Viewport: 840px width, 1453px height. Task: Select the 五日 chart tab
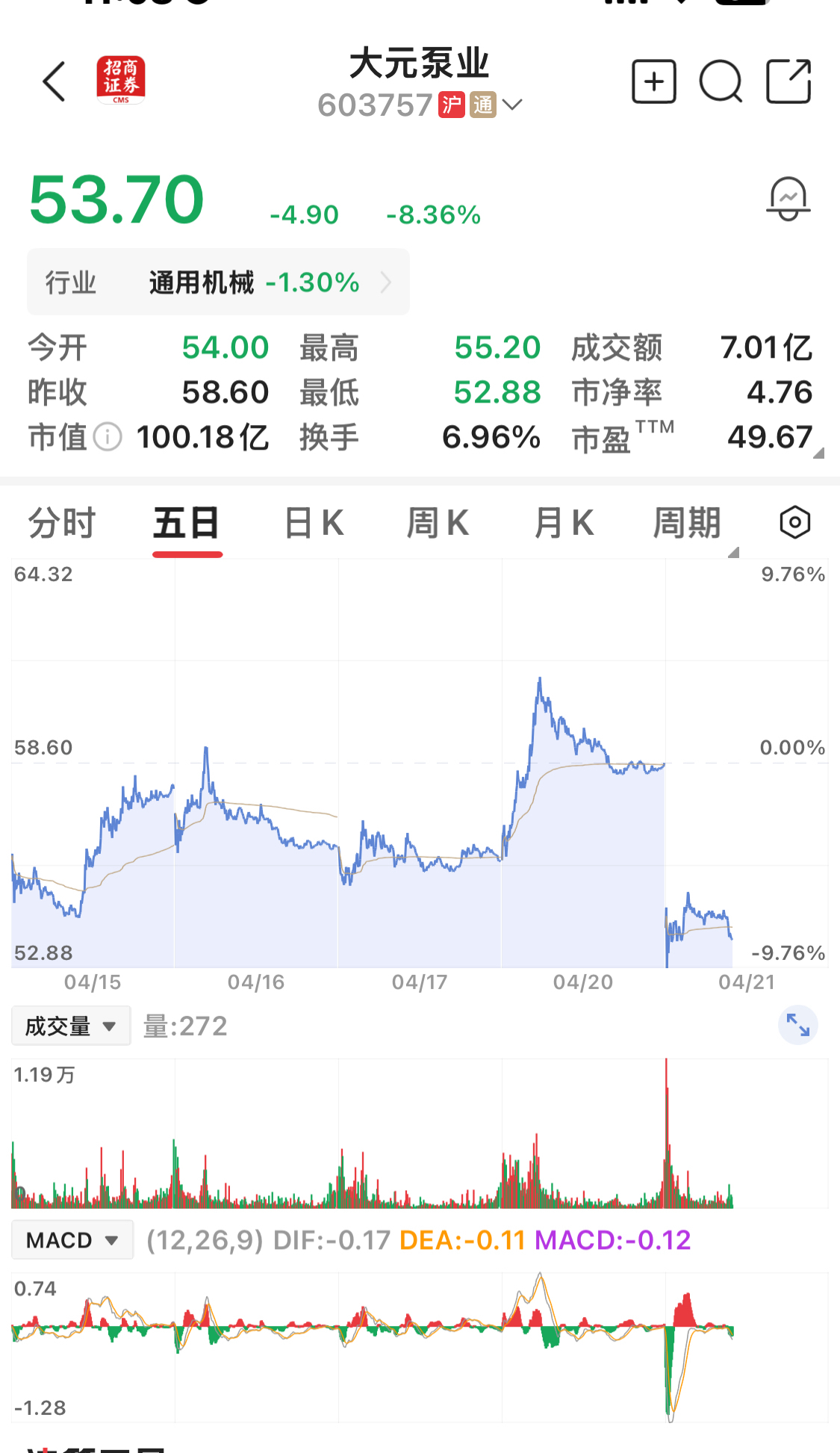click(x=187, y=523)
